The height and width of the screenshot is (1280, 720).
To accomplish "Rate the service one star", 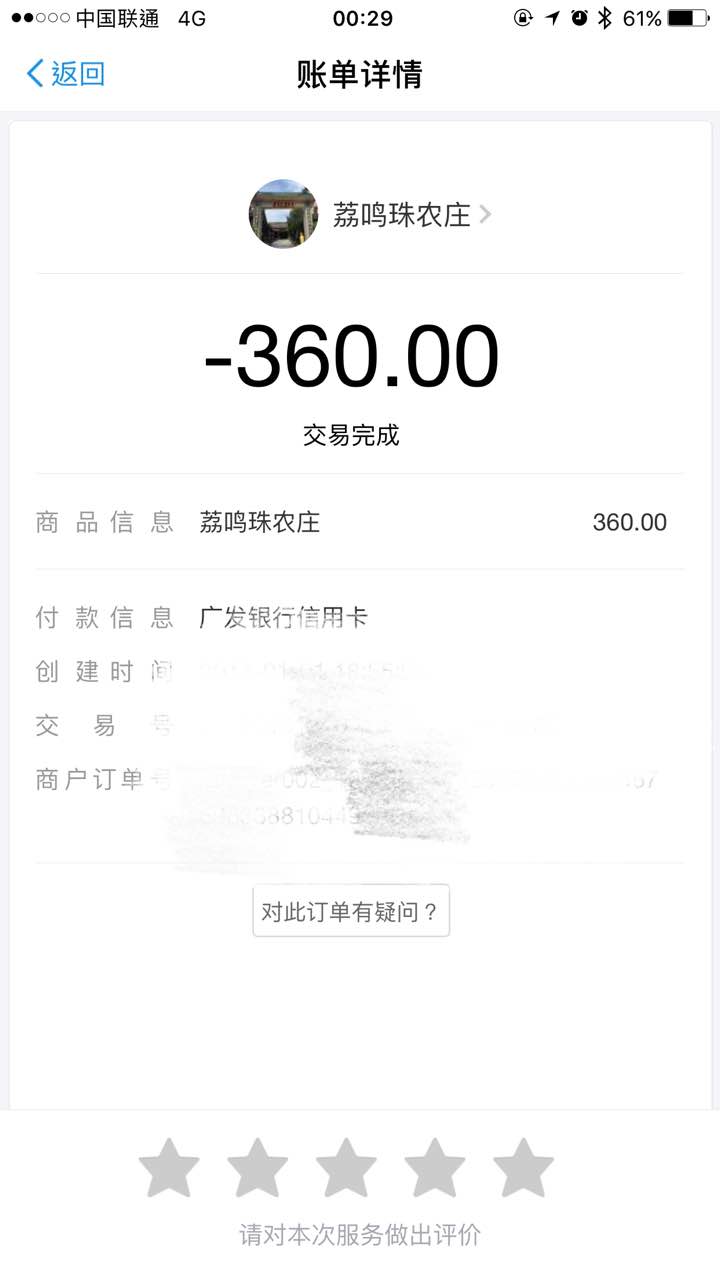I will [x=168, y=1168].
